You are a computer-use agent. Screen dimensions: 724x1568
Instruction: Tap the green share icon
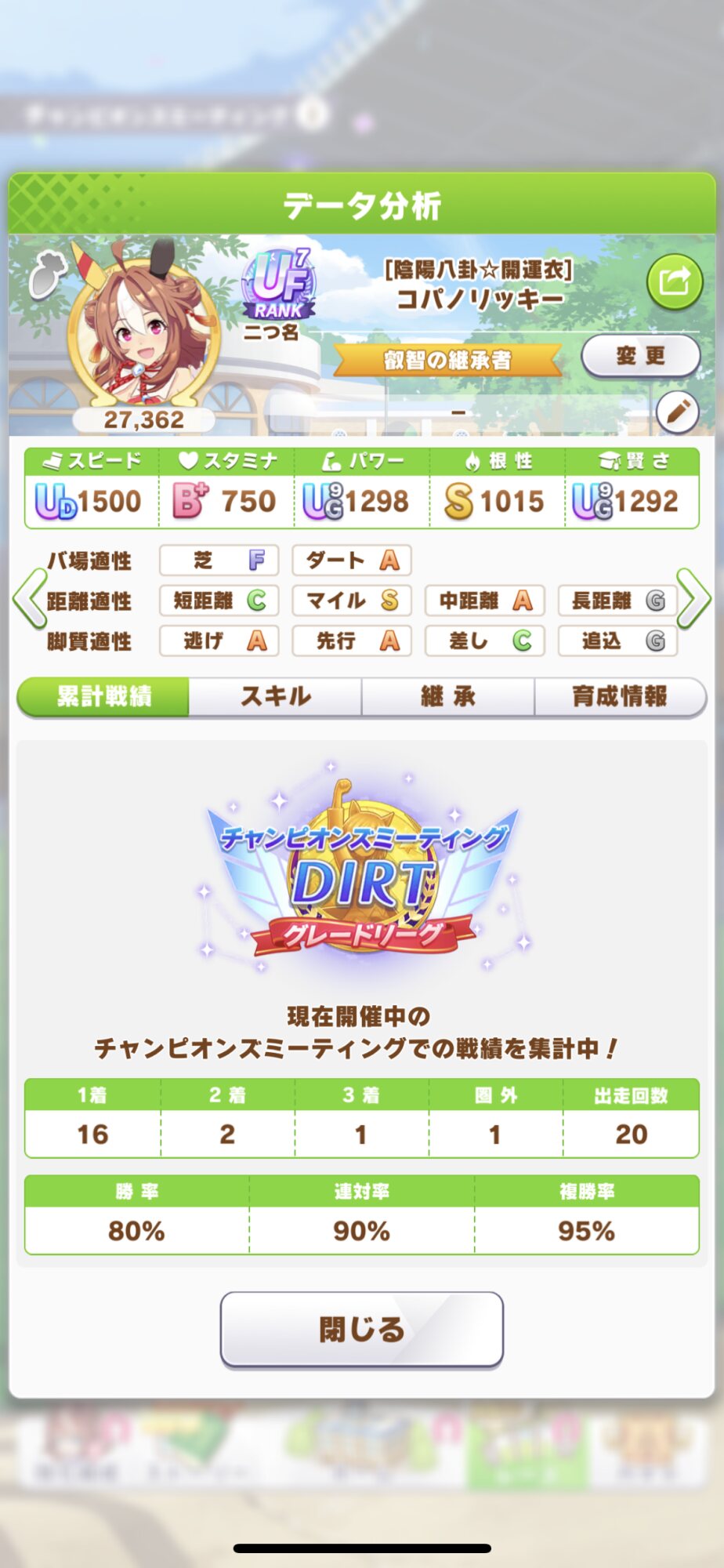674,281
